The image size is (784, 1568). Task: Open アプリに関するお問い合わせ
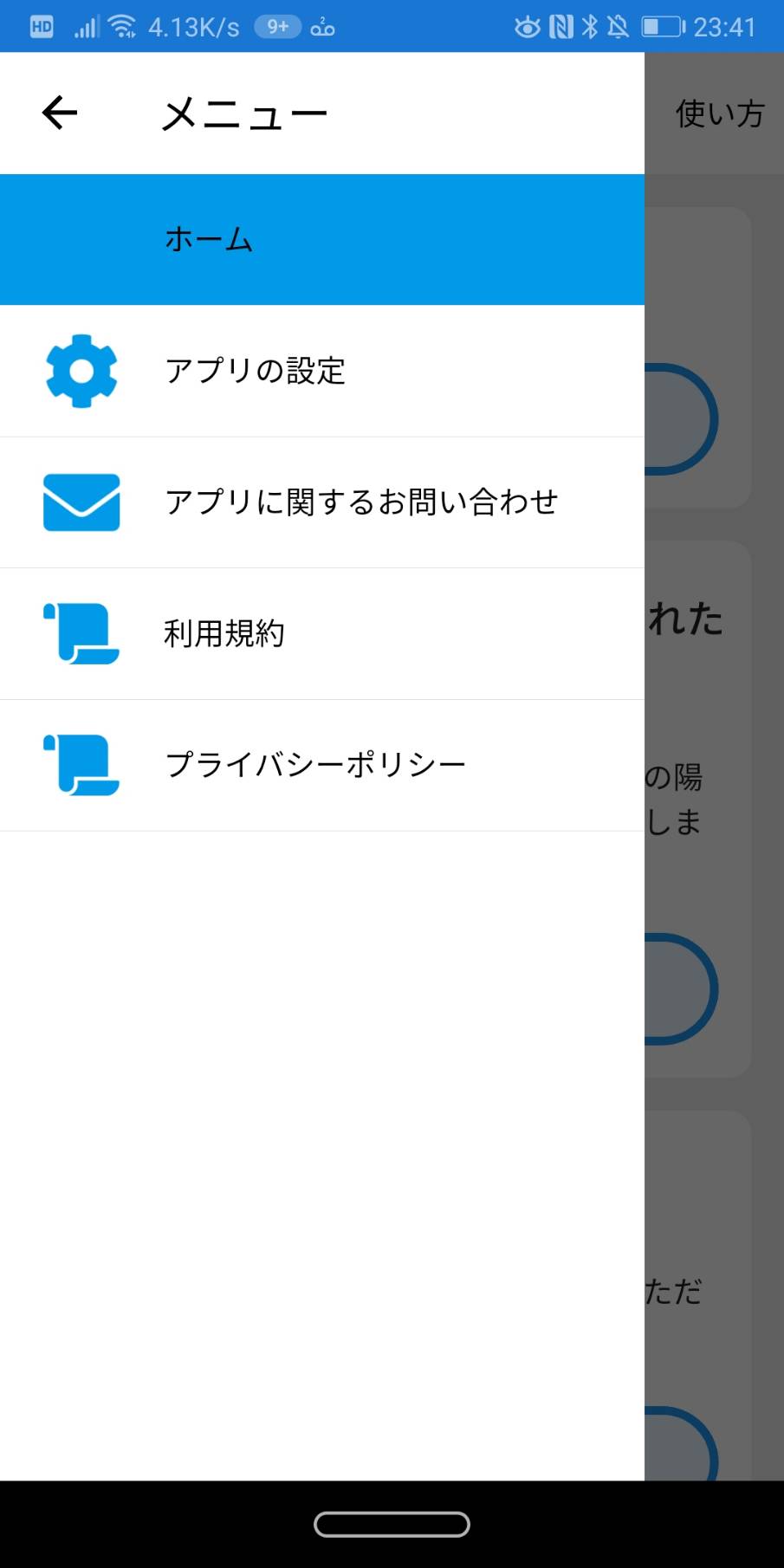321,502
